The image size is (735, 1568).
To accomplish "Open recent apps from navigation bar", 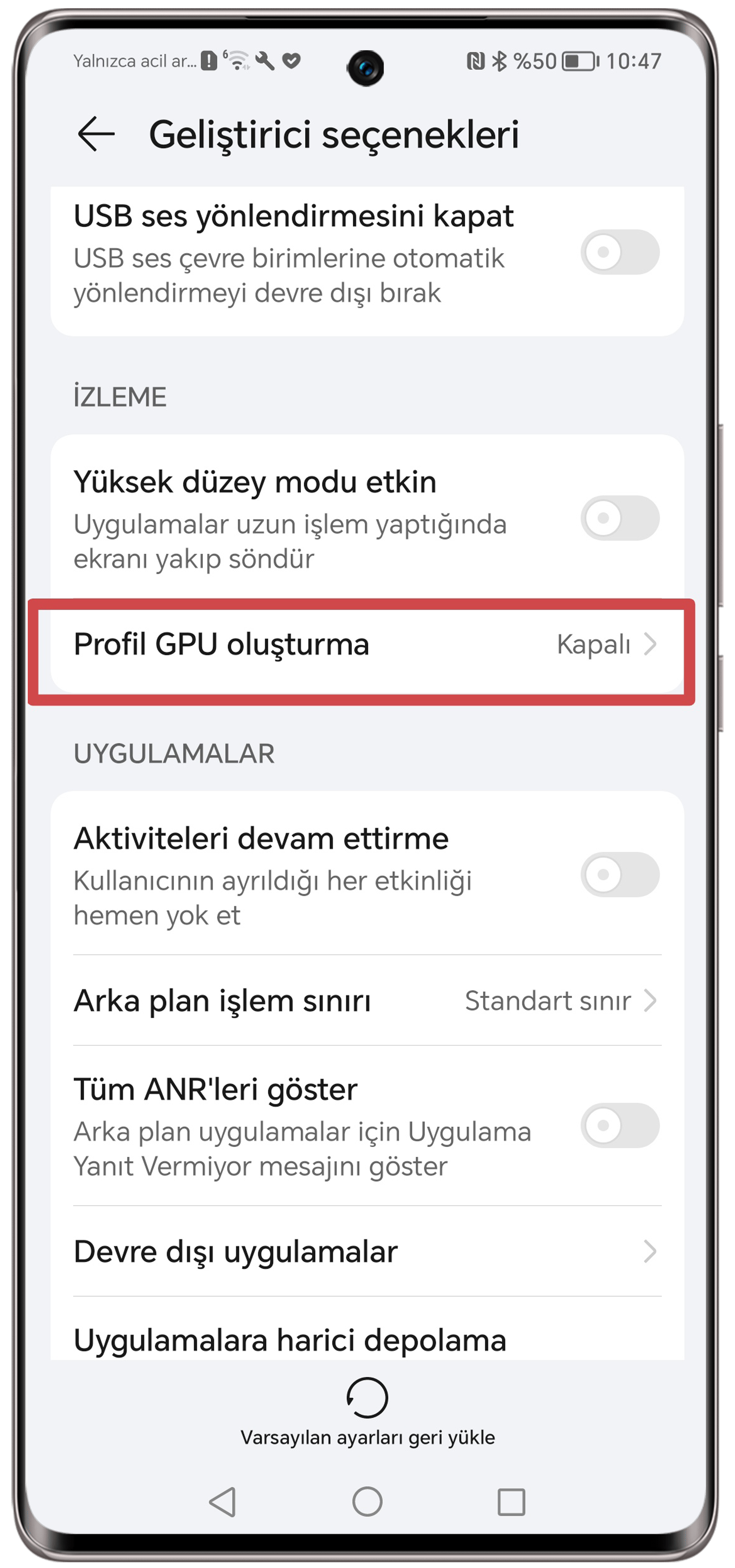I will tap(511, 1502).
